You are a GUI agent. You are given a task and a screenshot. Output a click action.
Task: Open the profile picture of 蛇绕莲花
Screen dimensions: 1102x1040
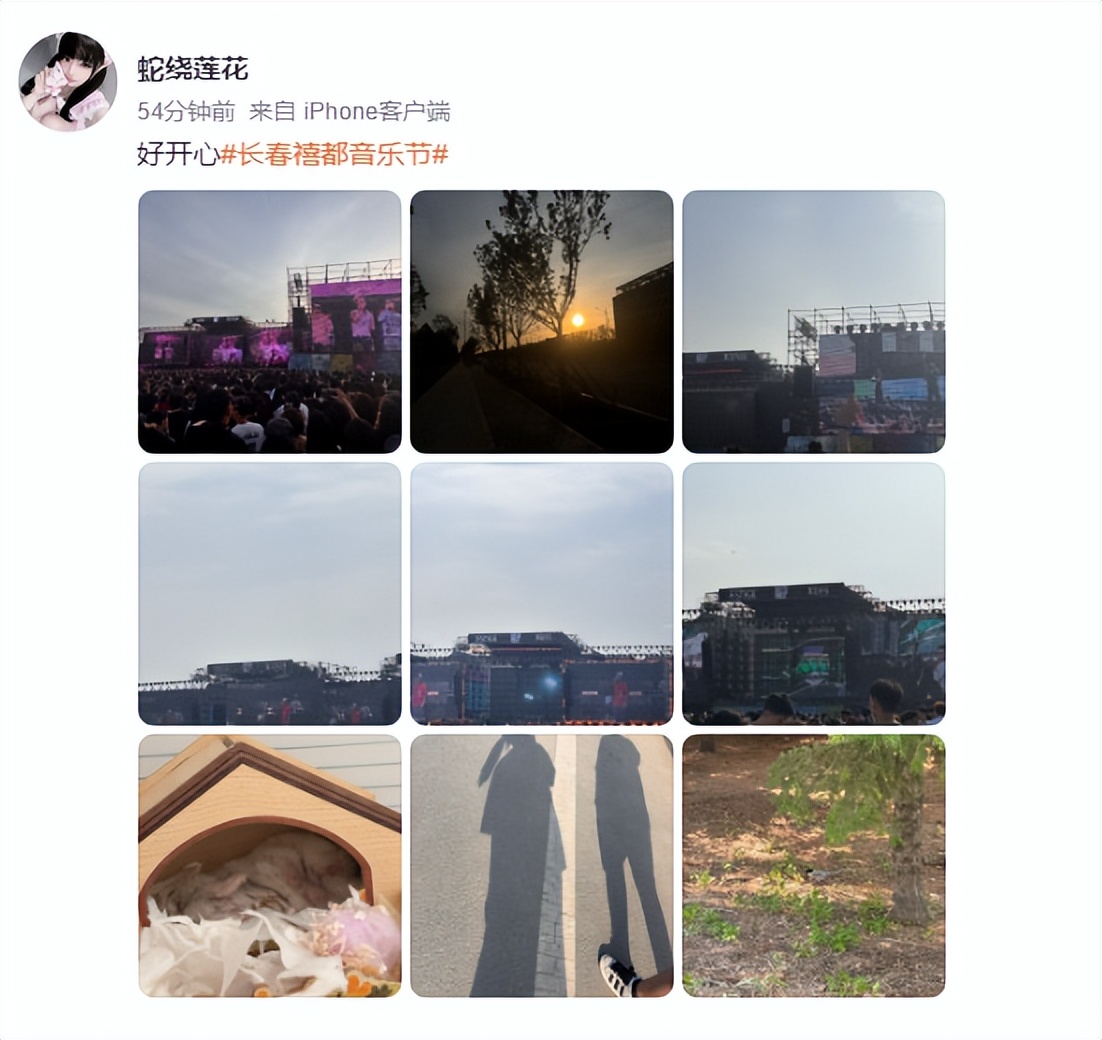click(68, 81)
